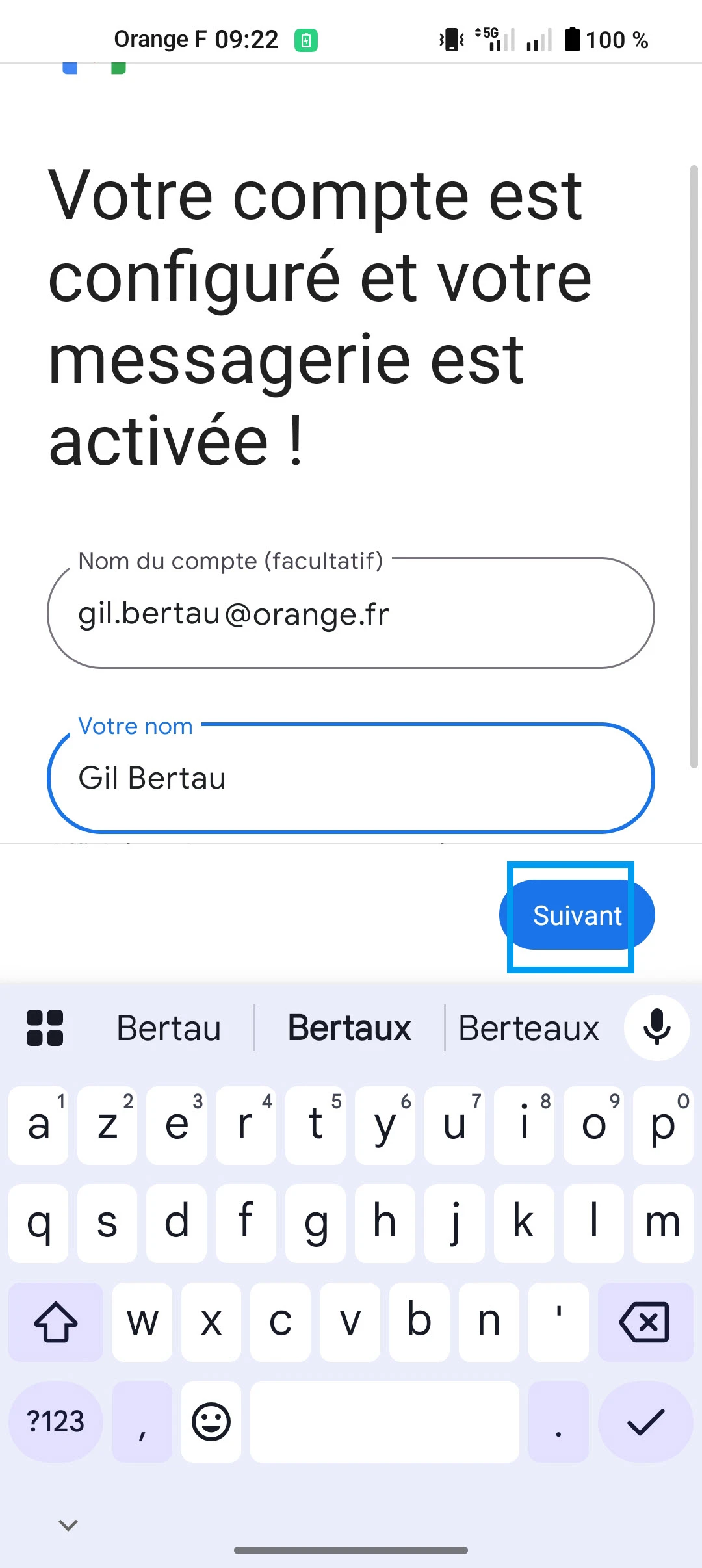This screenshot has width=702, height=1568.
Task: Edit the Nom du compte field
Action: (350, 614)
